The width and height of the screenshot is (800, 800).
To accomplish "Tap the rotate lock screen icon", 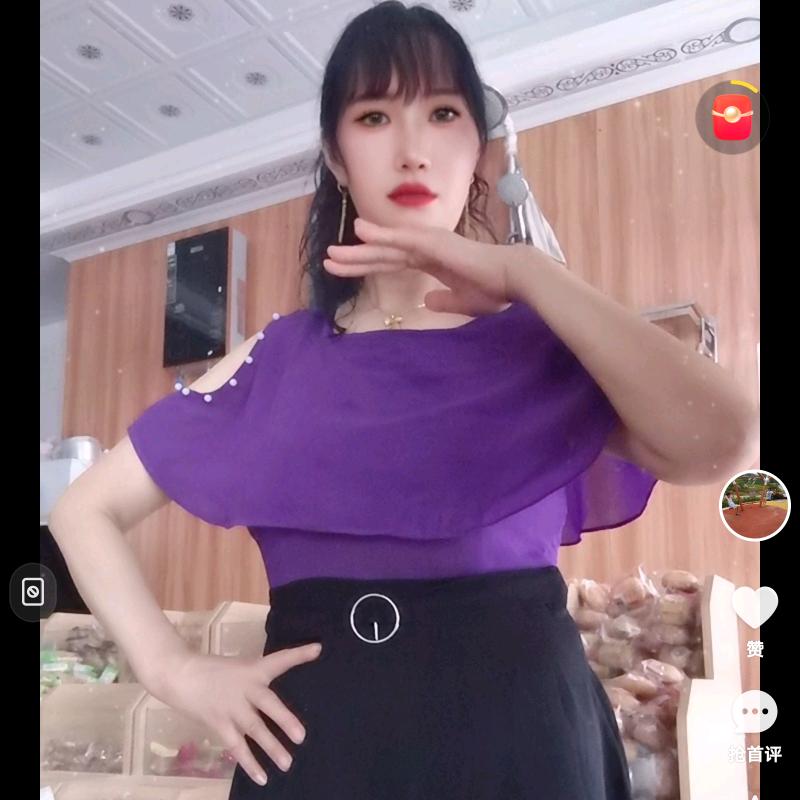I will pyautogui.click(x=33, y=592).
